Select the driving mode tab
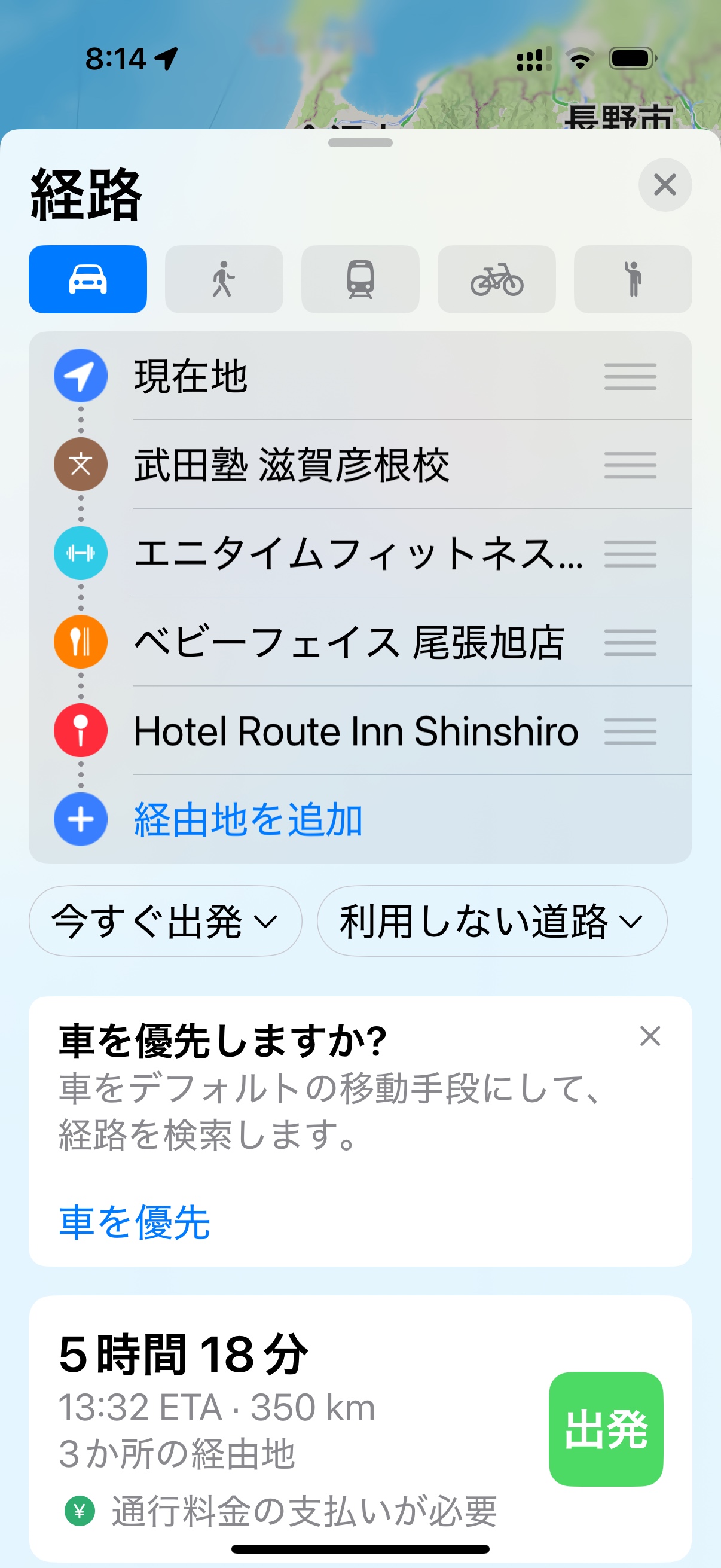Viewport: 721px width, 1568px height. click(88, 279)
